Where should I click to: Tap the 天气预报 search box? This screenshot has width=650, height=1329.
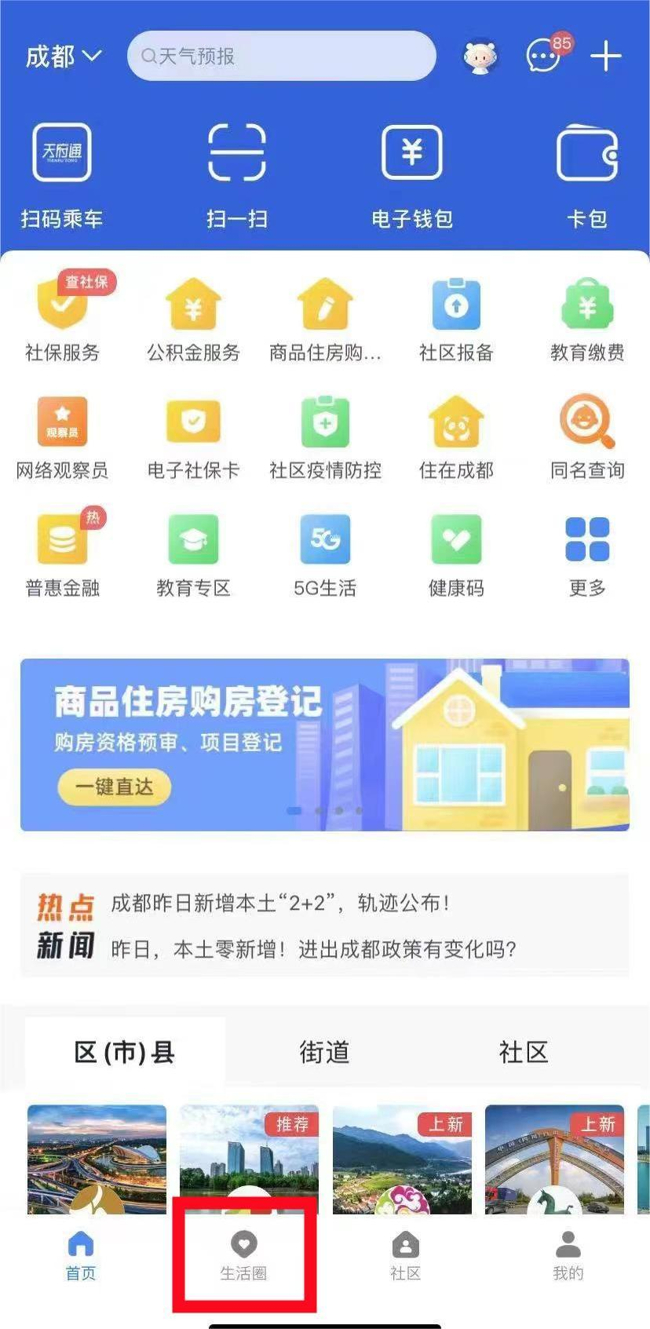coord(281,56)
